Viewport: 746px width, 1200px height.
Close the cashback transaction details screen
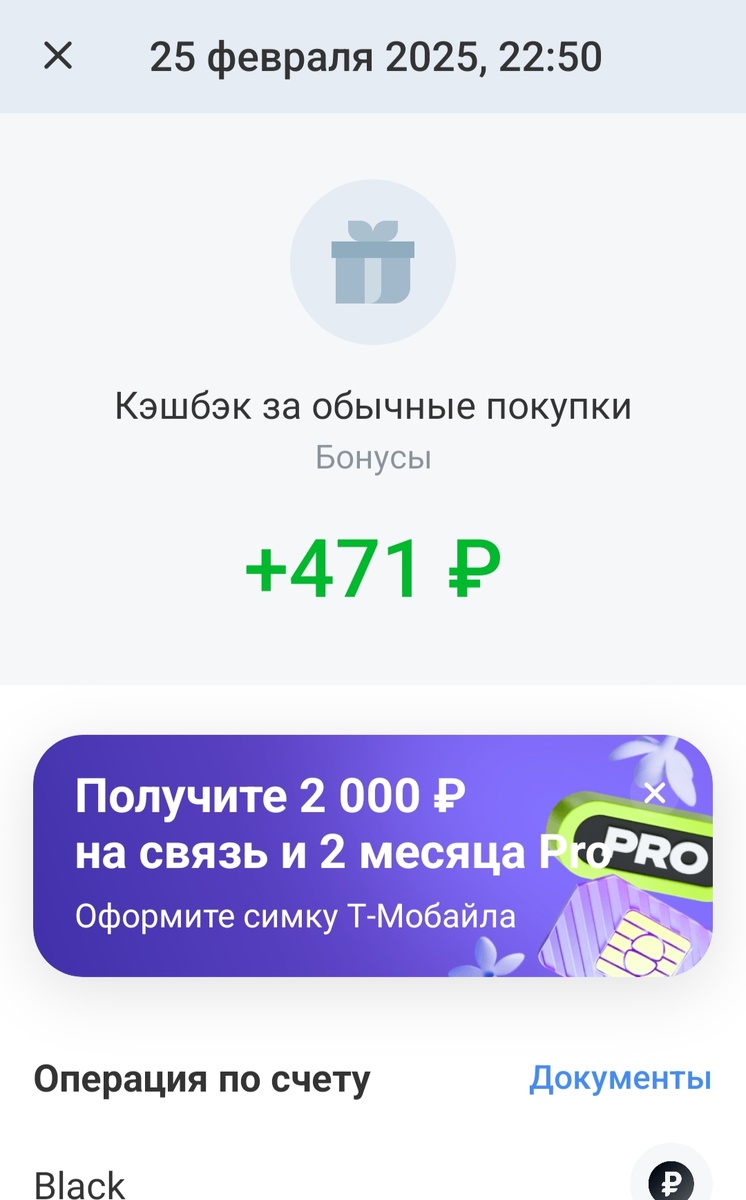pos(56,57)
